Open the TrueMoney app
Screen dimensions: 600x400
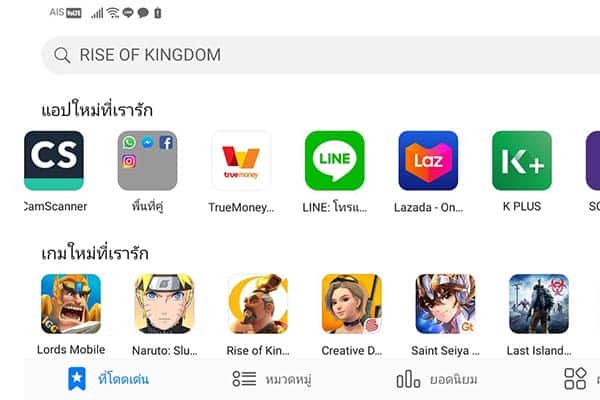click(241, 160)
